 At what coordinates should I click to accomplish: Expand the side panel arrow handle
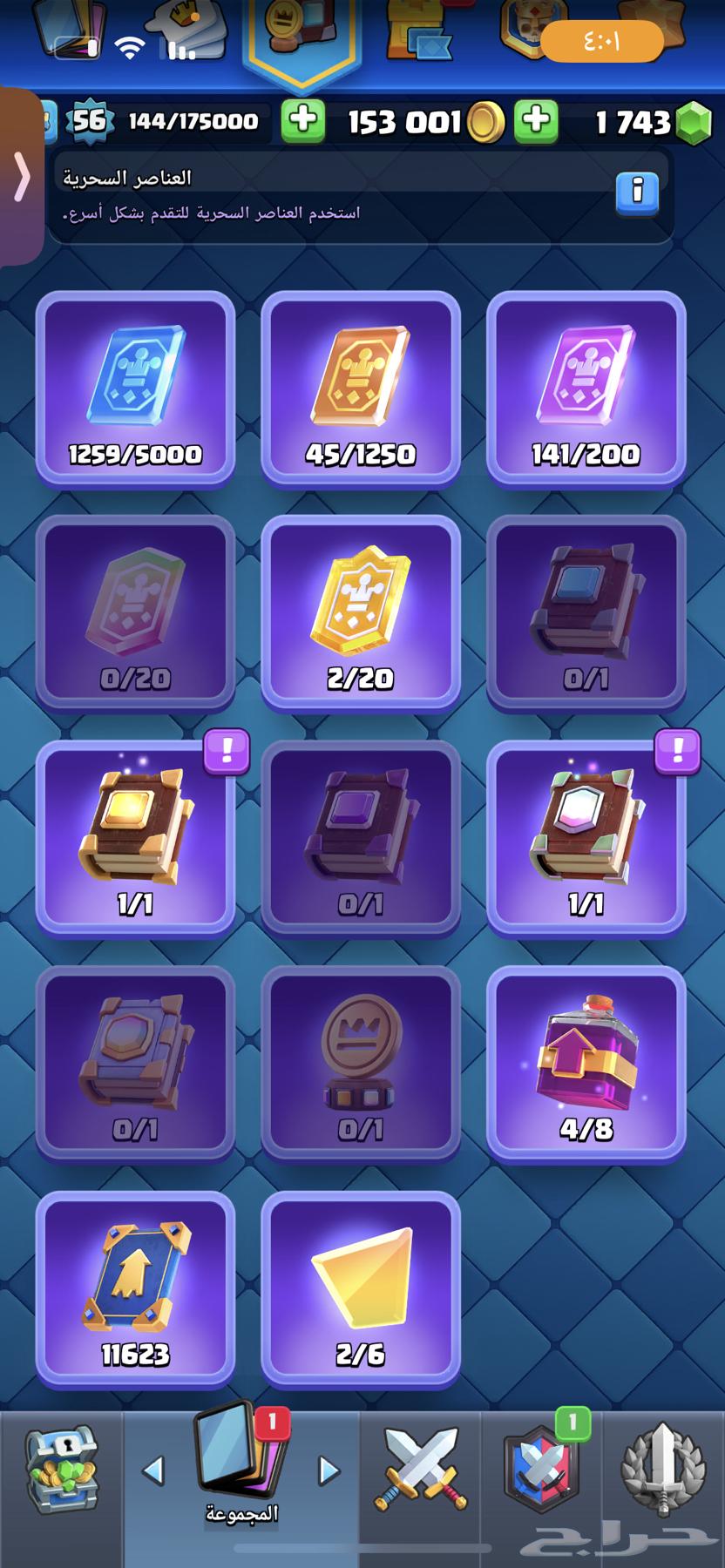point(21,177)
